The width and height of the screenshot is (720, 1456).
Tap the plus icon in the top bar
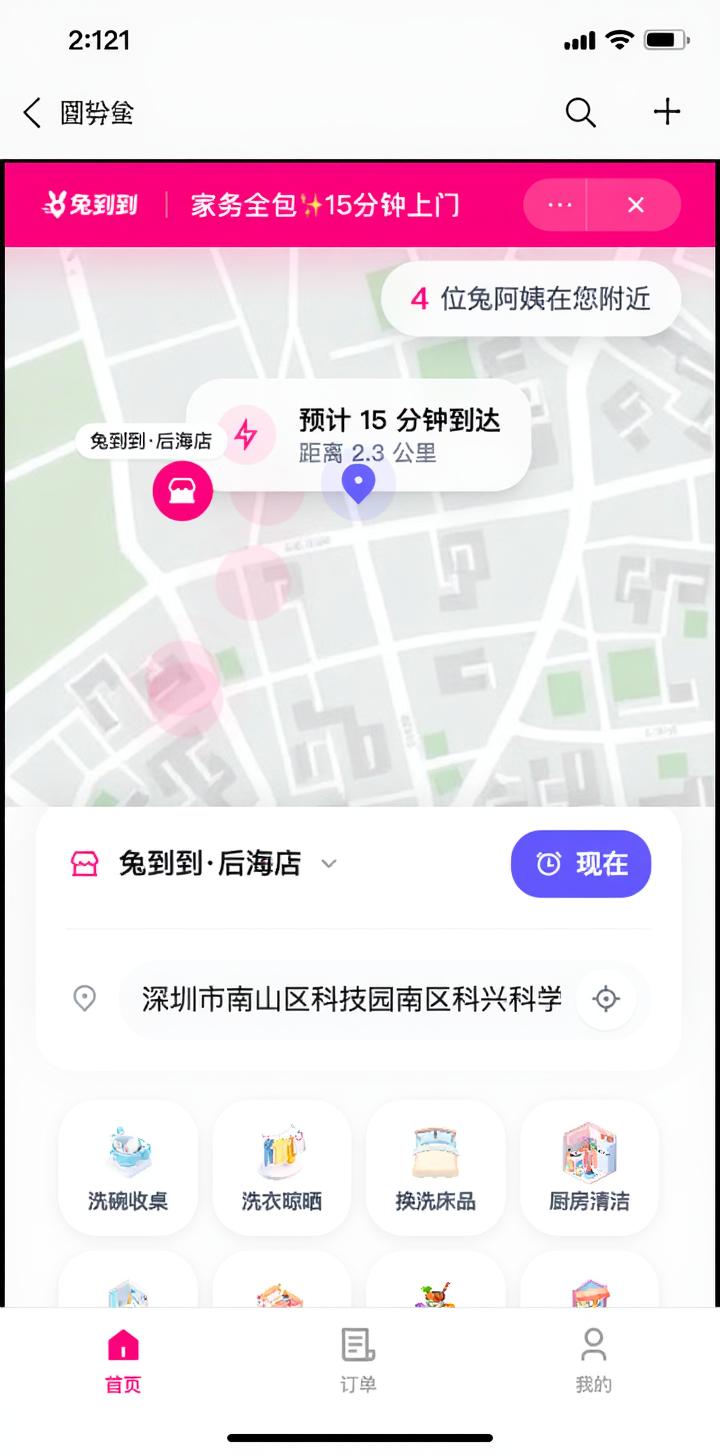tap(666, 112)
